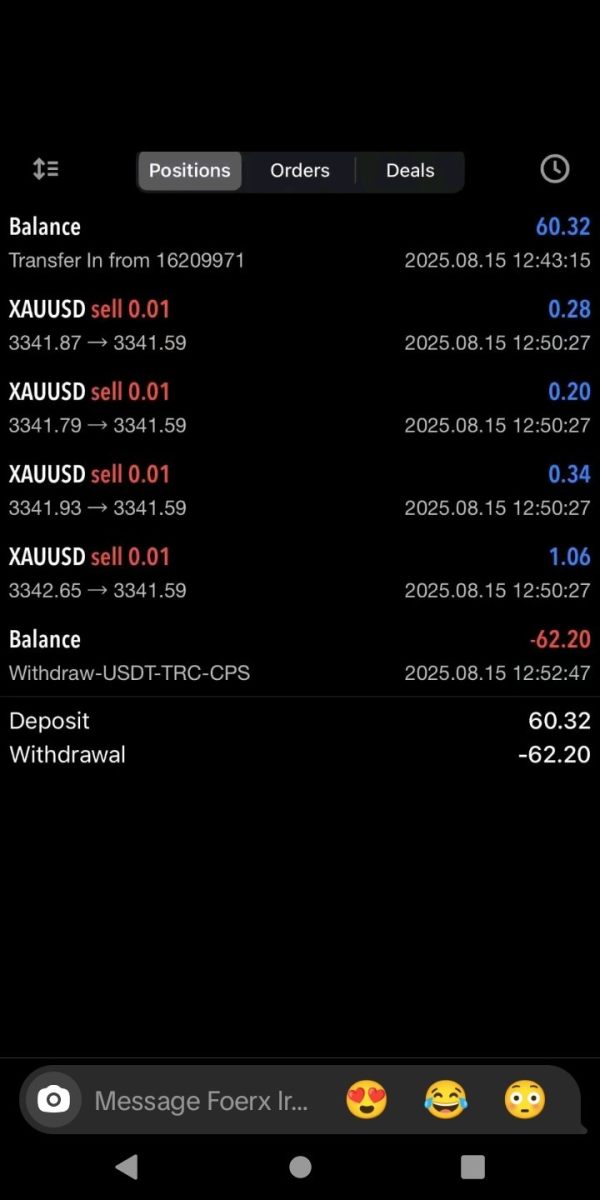
Task: Open recent apps with the square button
Action: (x=472, y=1166)
